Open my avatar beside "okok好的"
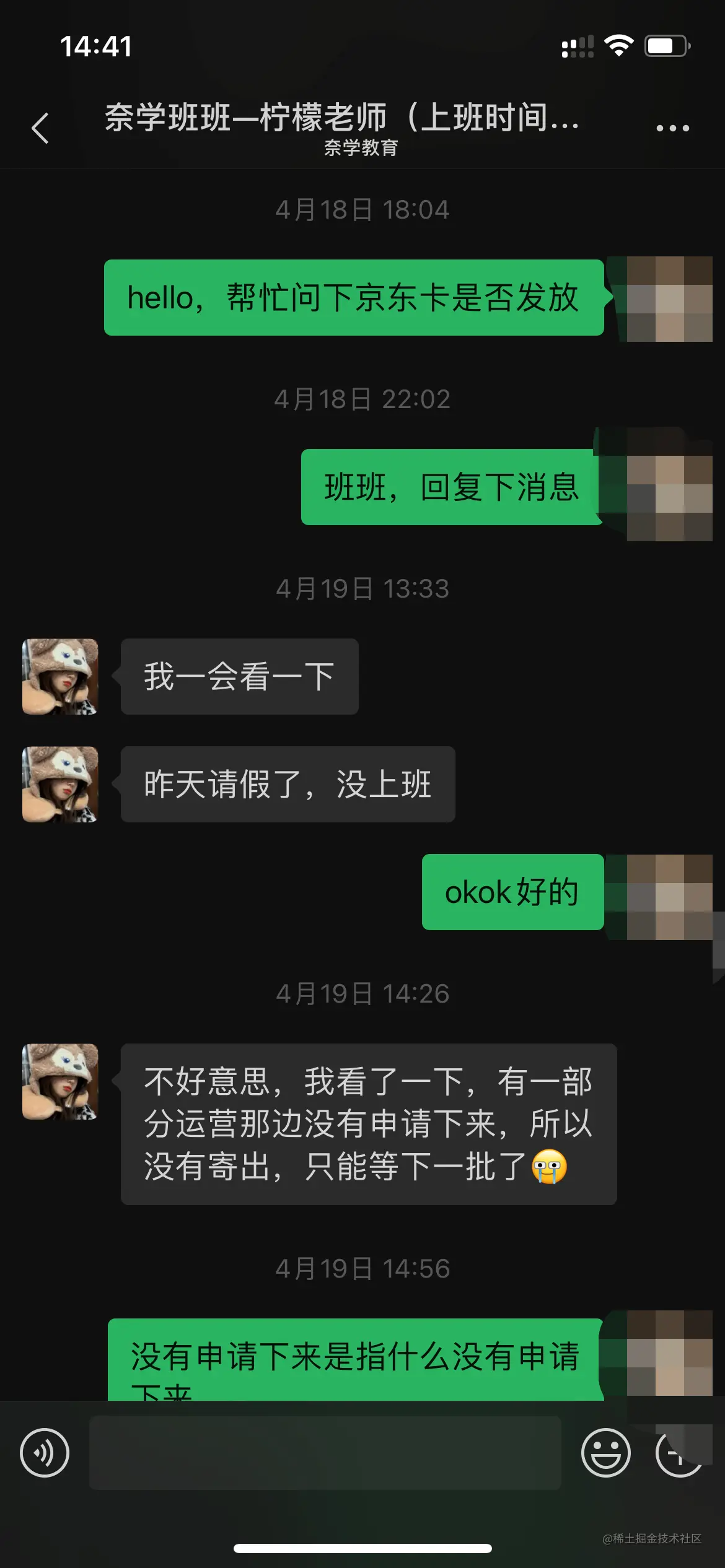 669,897
